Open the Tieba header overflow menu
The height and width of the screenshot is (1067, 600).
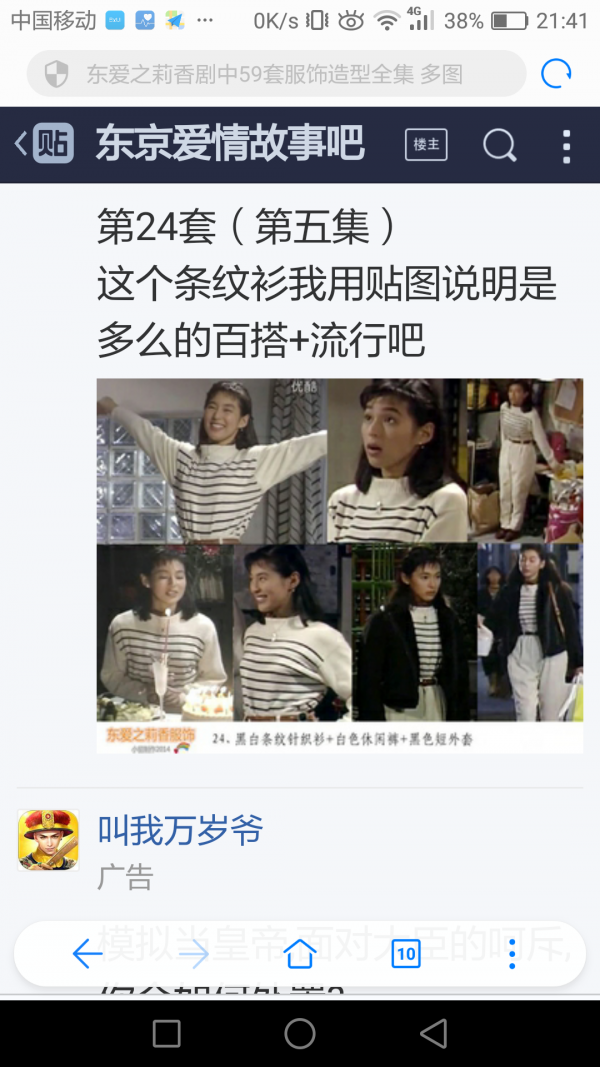pyautogui.click(x=566, y=146)
